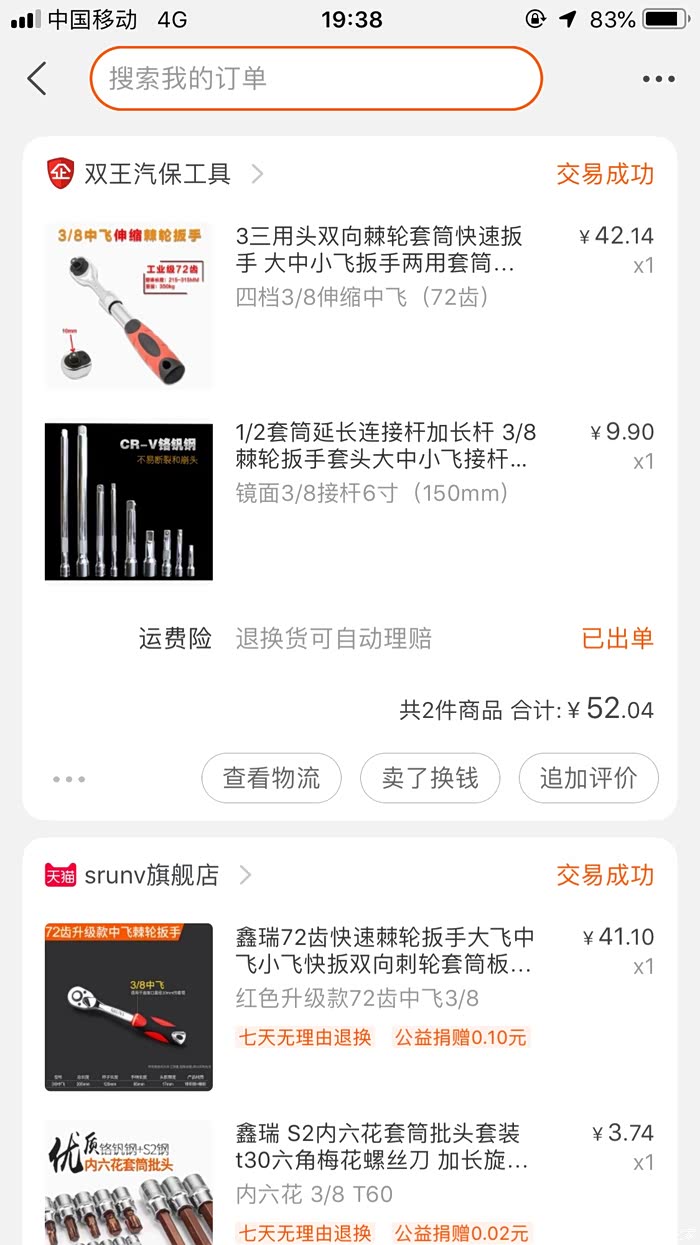Open the 双王汽保工具 store page

(157, 174)
